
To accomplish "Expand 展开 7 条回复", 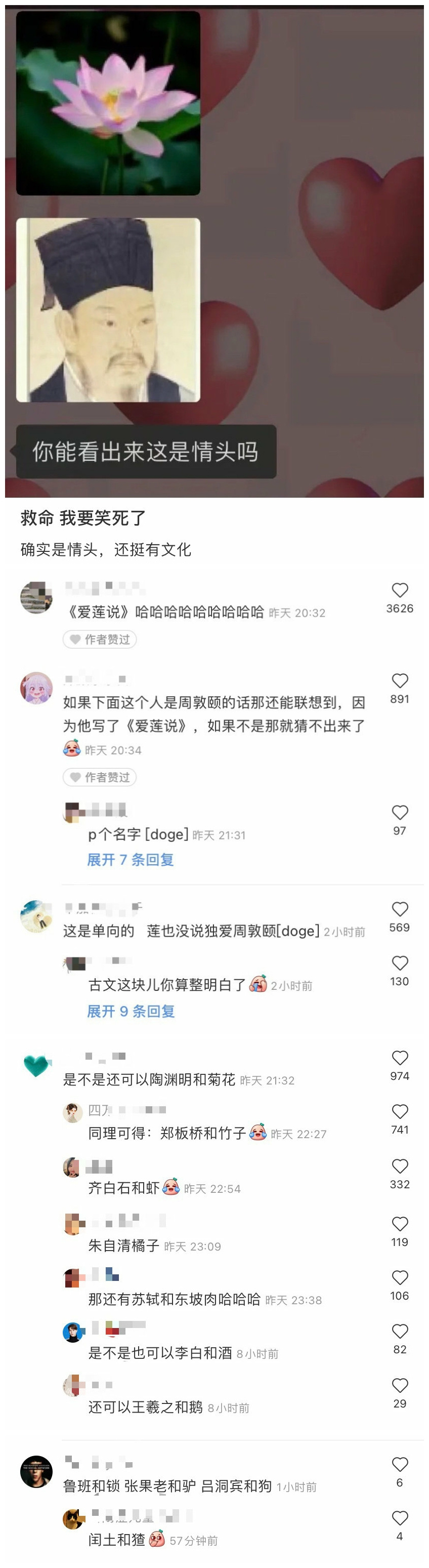I will 130,860.
